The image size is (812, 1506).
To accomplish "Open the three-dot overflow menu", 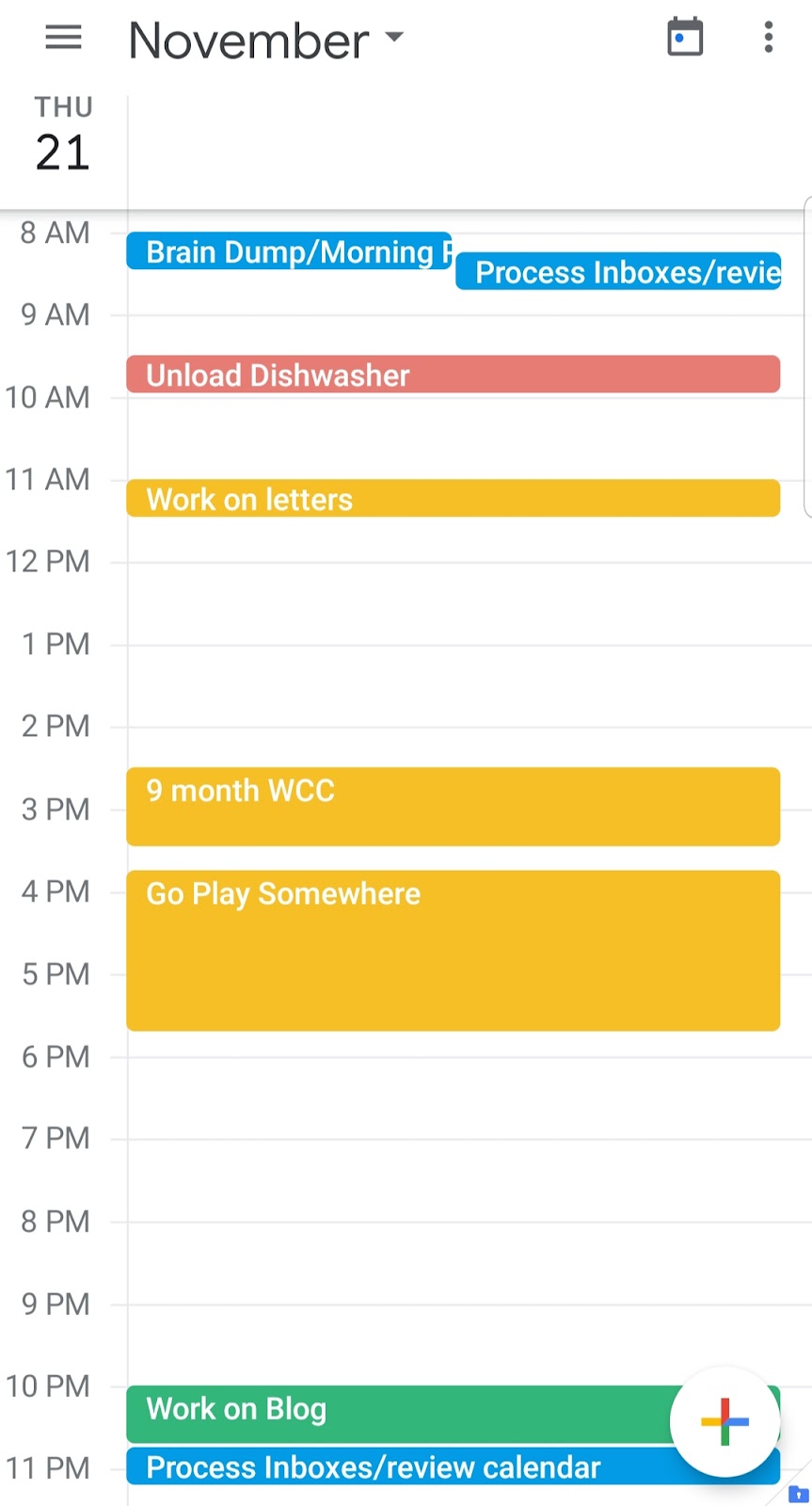I will pos(768,38).
